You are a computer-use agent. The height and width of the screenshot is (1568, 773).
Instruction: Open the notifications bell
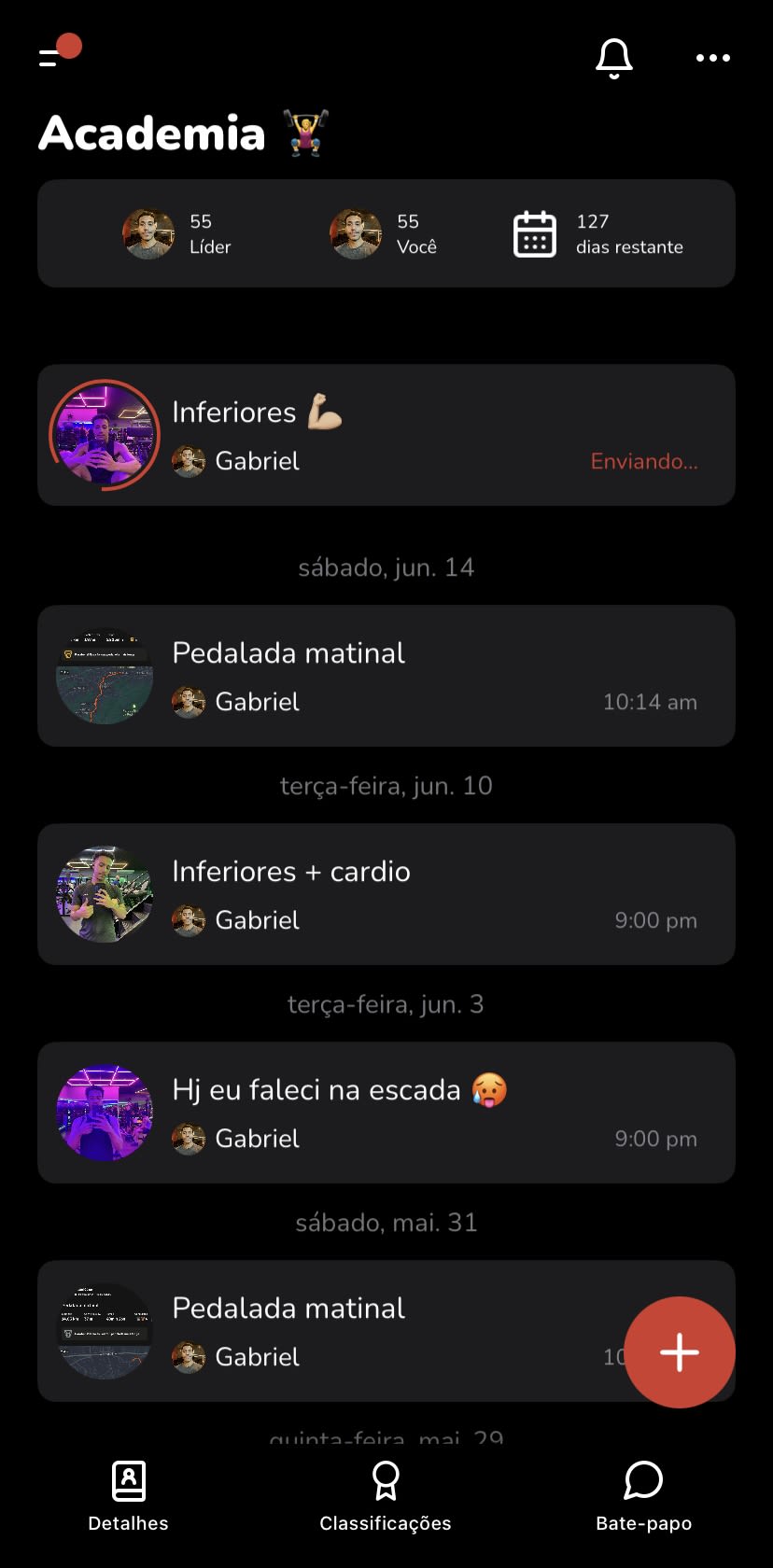pyautogui.click(x=614, y=58)
